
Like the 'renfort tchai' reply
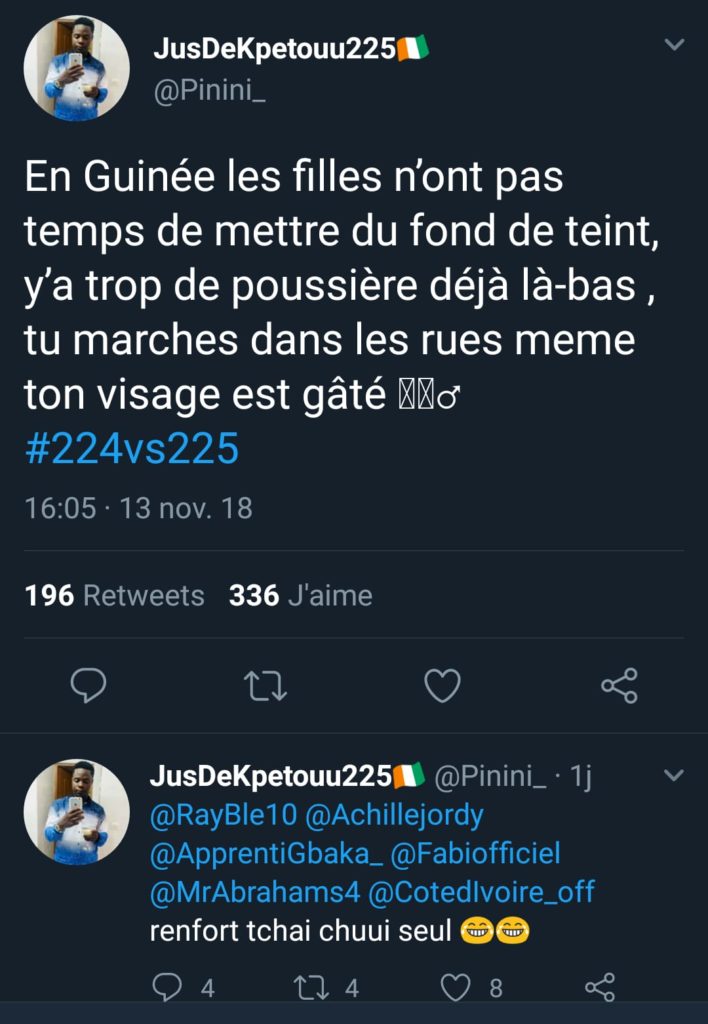pyautogui.click(x=456, y=988)
